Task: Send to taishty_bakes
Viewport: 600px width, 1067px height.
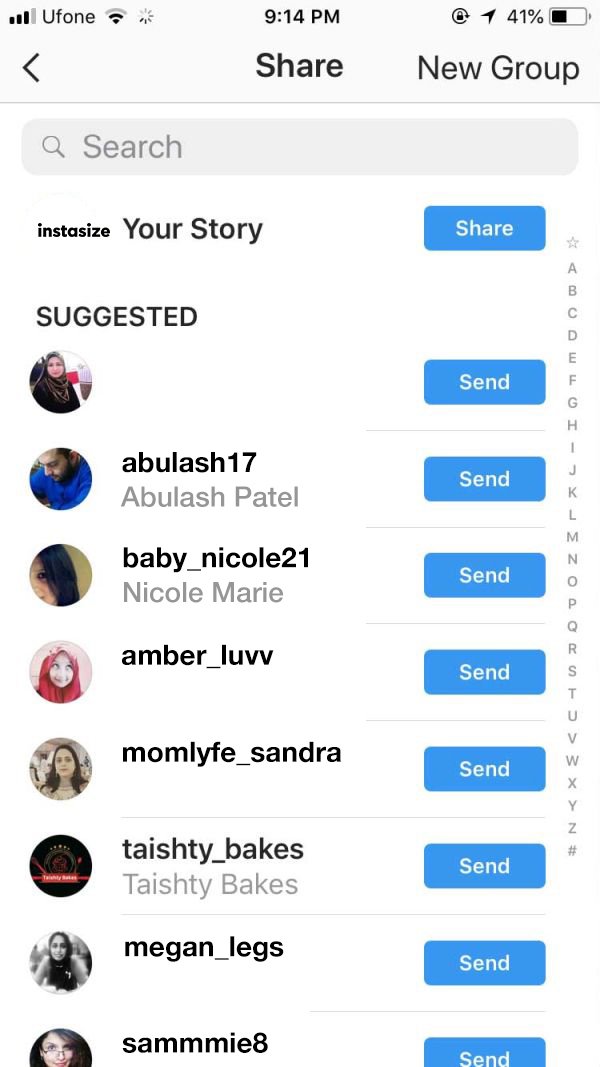Action: 484,866
